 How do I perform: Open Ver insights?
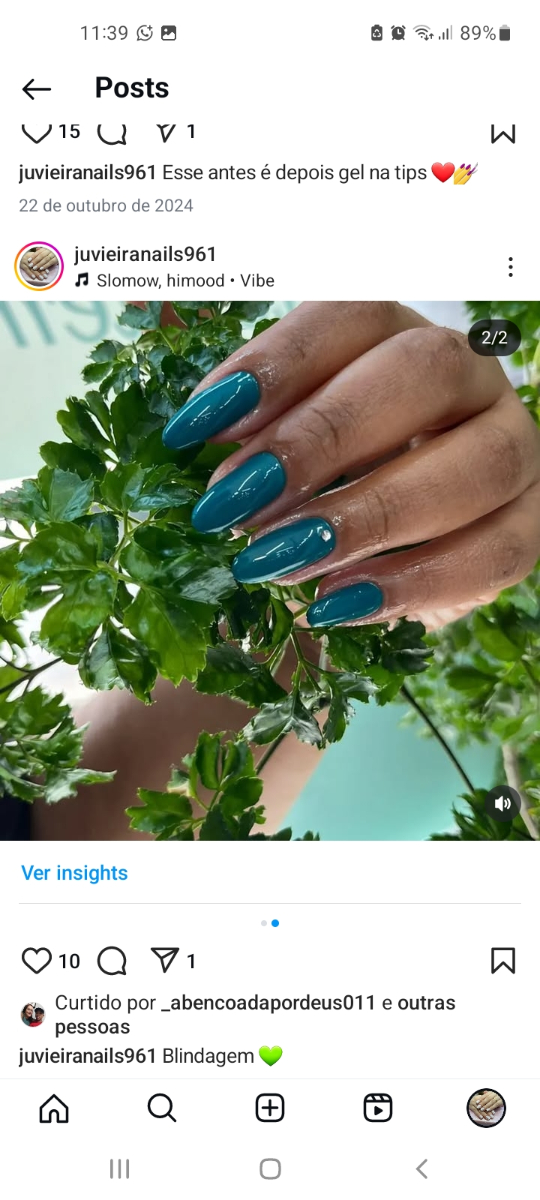[74, 873]
